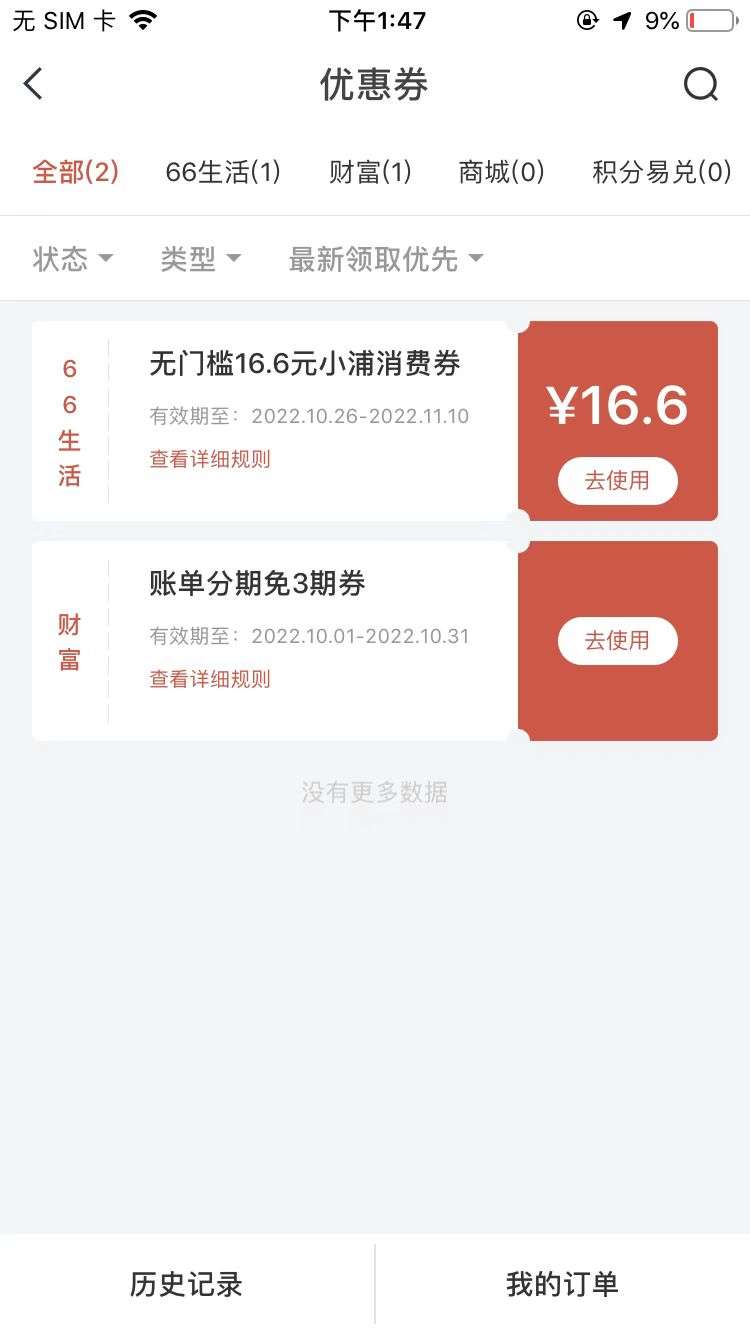Open the search magnifier icon
The width and height of the screenshot is (750, 1334).
click(701, 85)
